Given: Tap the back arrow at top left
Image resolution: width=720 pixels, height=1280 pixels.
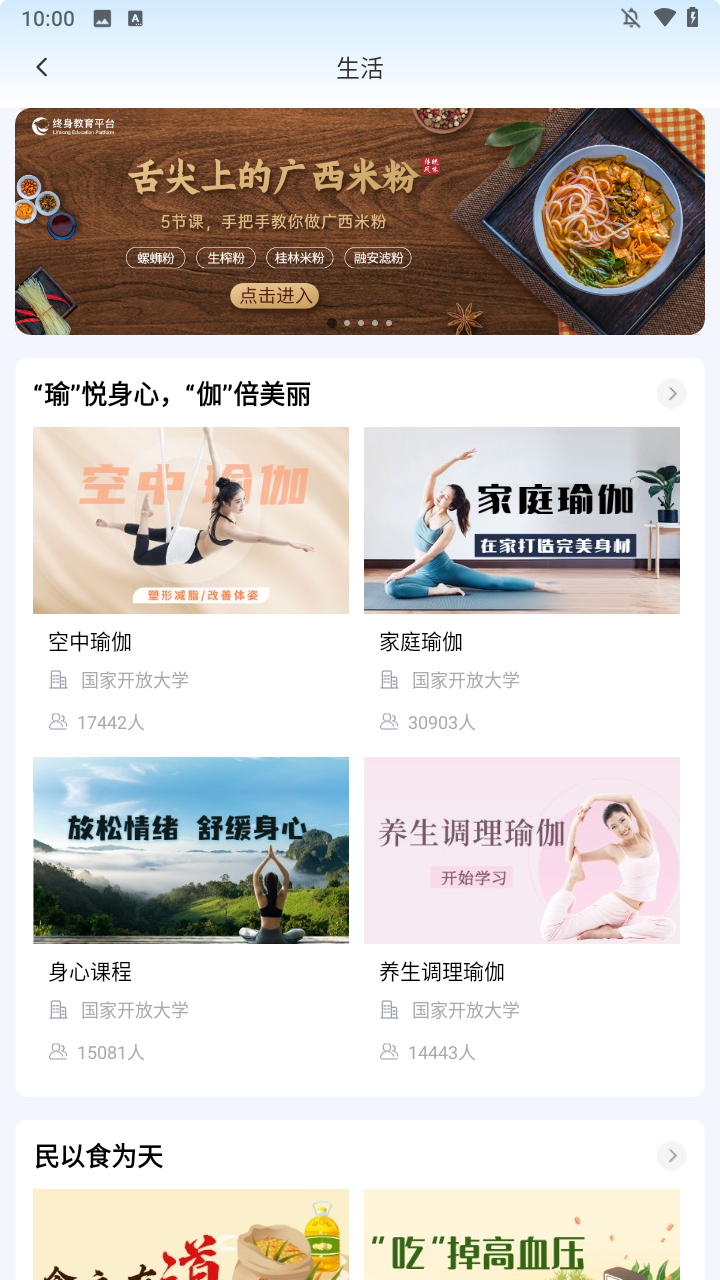Looking at the screenshot, I should (x=41, y=66).
